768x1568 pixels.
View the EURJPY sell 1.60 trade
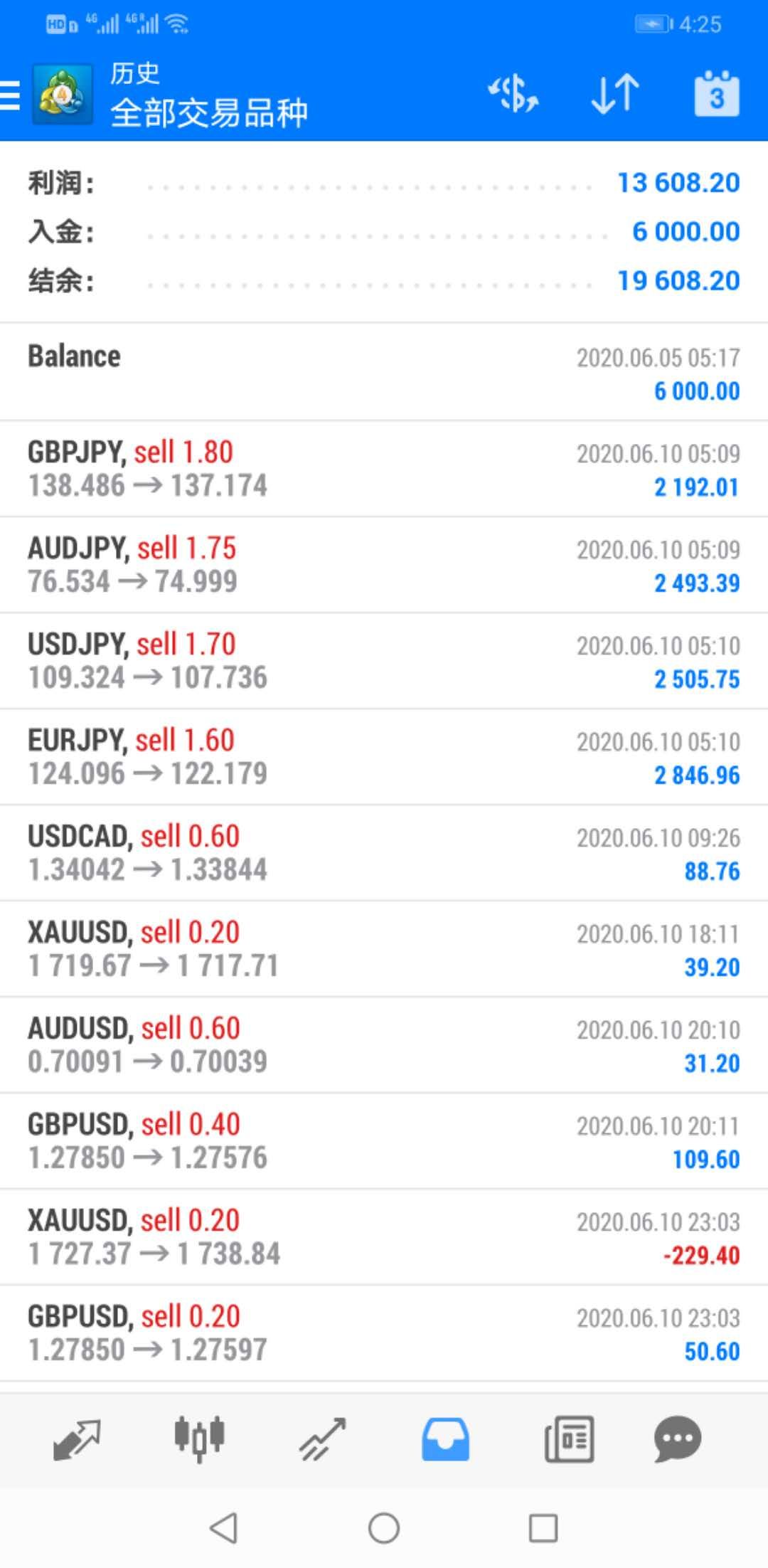tap(384, 757)
